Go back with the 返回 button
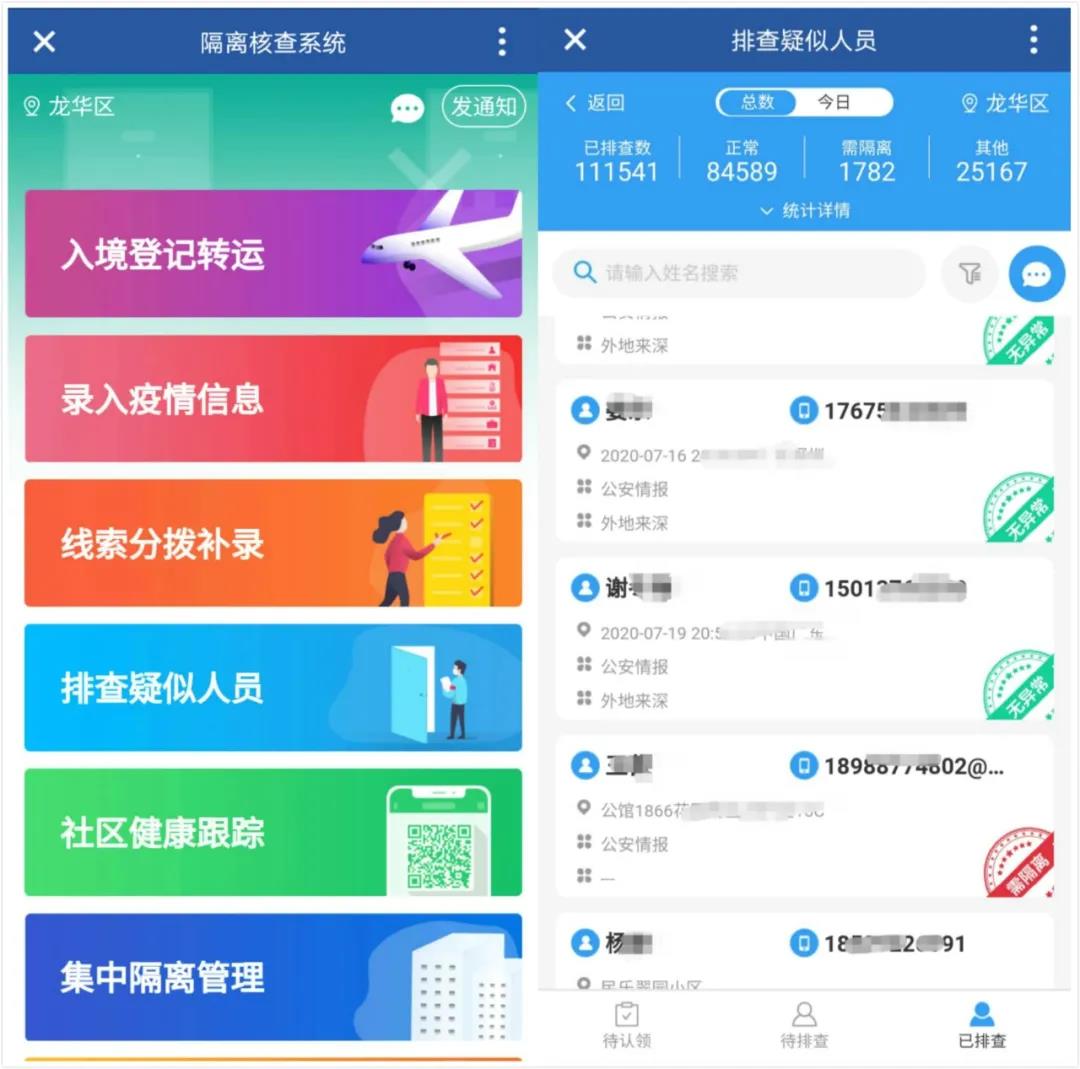Viewport: 1080px width, 1069px height. click(x=596, y=103)
